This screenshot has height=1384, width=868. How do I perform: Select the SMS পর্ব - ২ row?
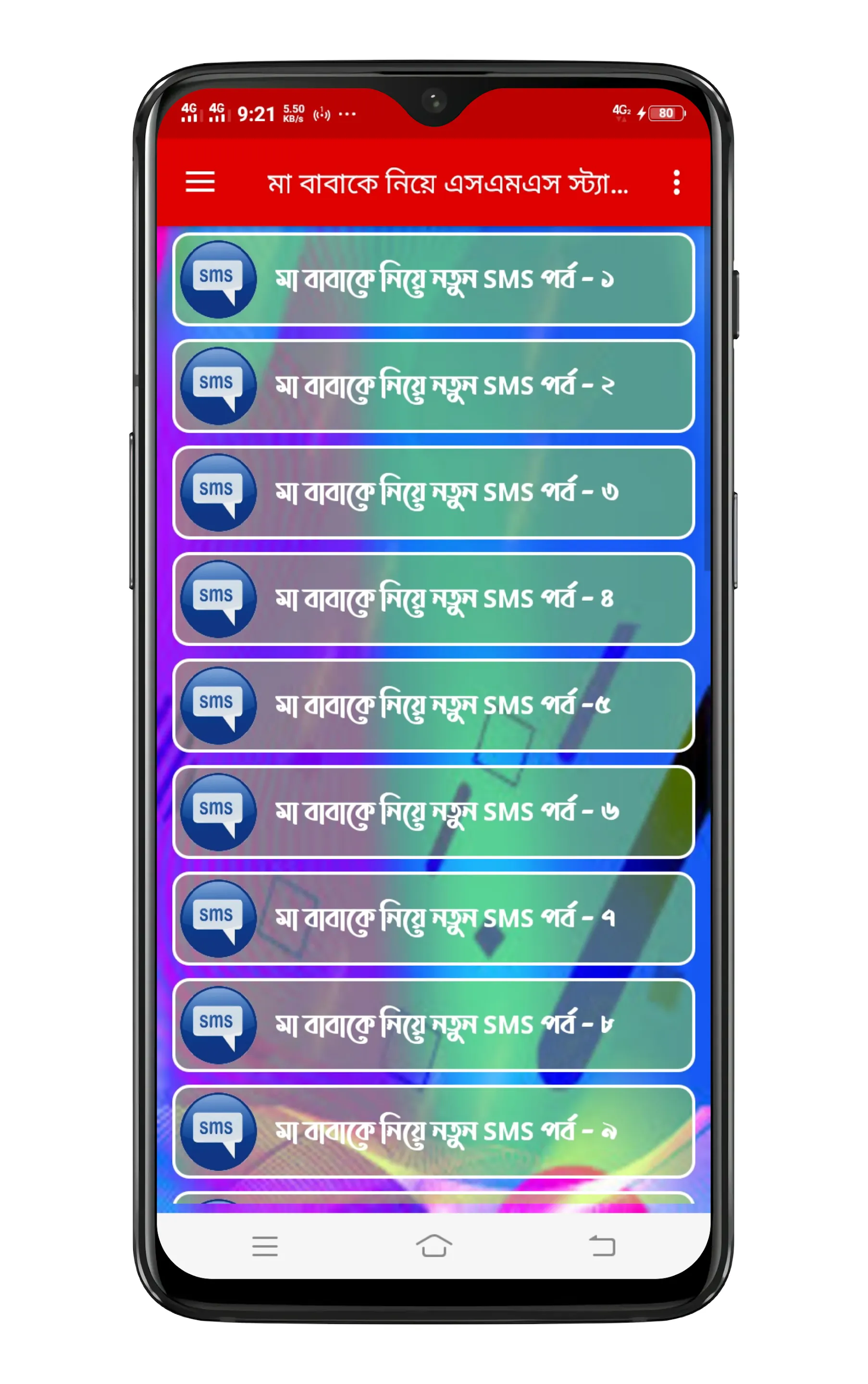click(x=434, y=386)
